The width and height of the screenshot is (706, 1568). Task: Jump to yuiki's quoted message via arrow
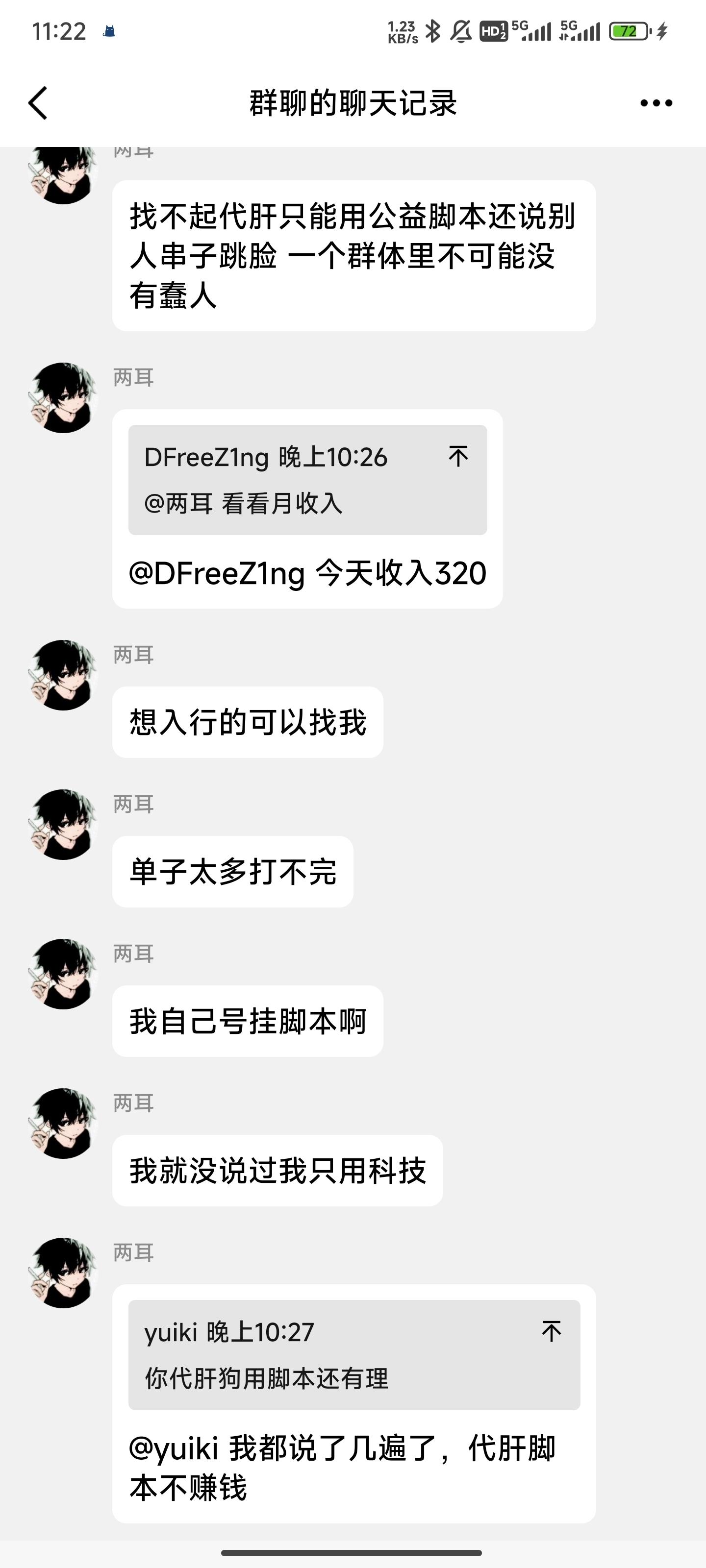pyautogui.click(x=551, y=1331)
